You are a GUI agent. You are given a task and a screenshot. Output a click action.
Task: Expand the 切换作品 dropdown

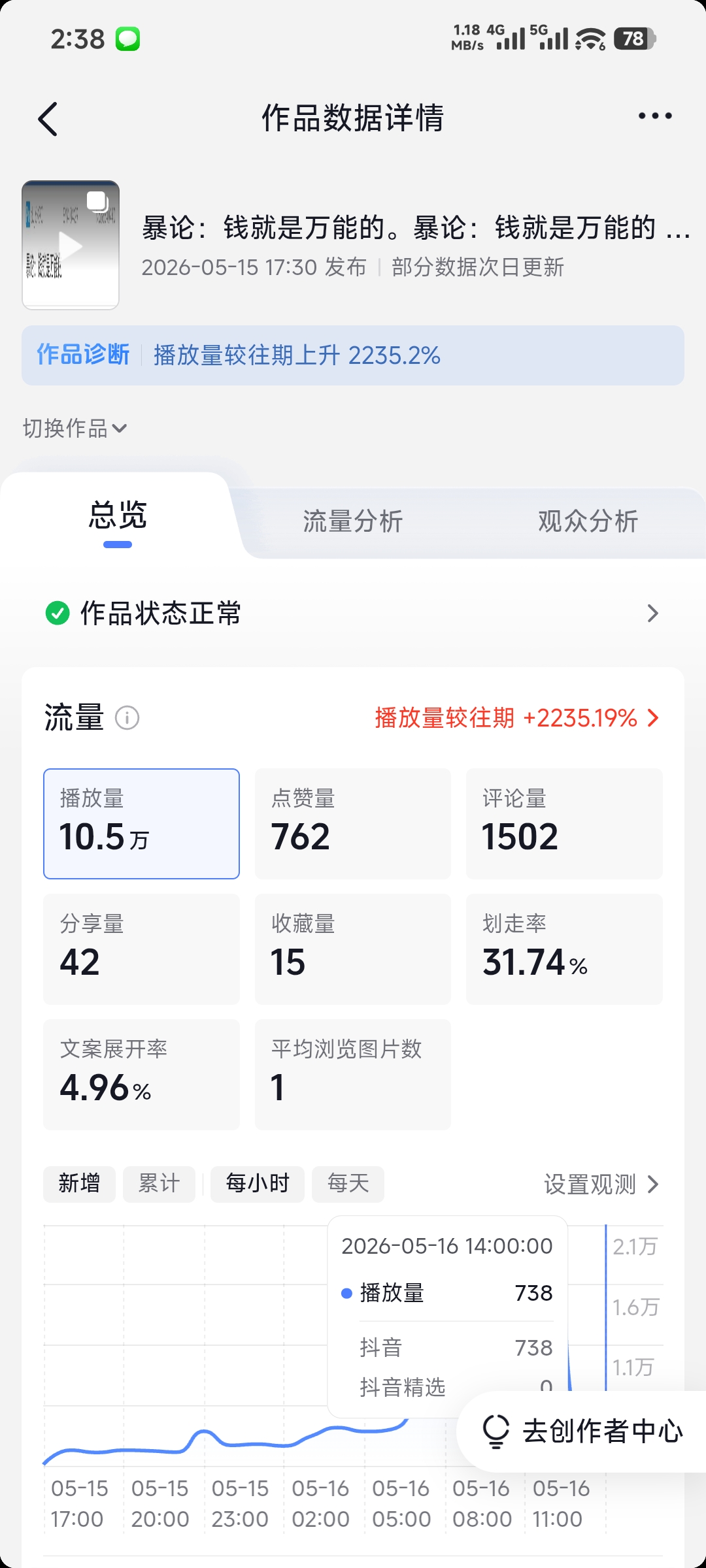pos(75,429)
